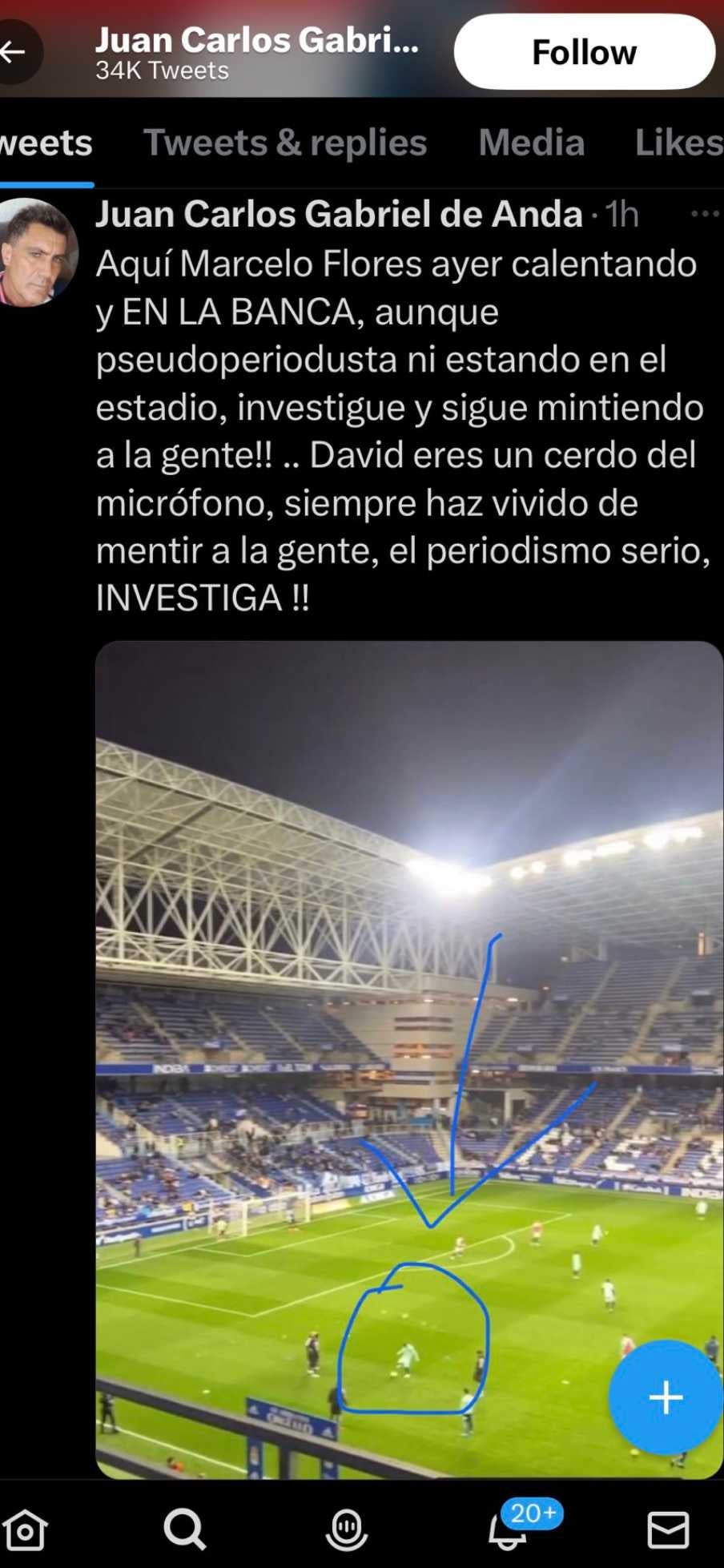
Task: Open the tweet's three-dot overflow menu
Action: coord(704,214)
